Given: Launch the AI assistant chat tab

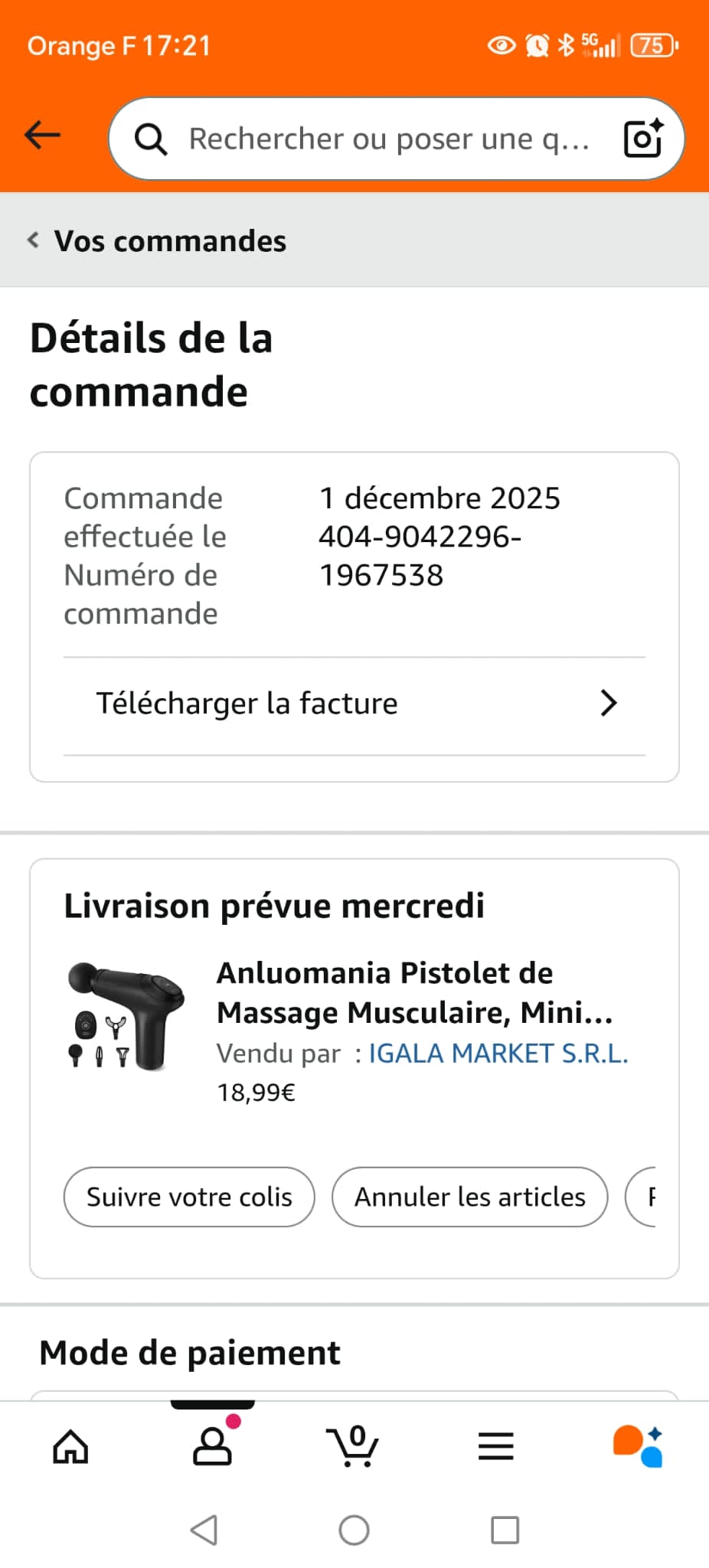Looking at the screenshot, I should [x=638, y=1446].
